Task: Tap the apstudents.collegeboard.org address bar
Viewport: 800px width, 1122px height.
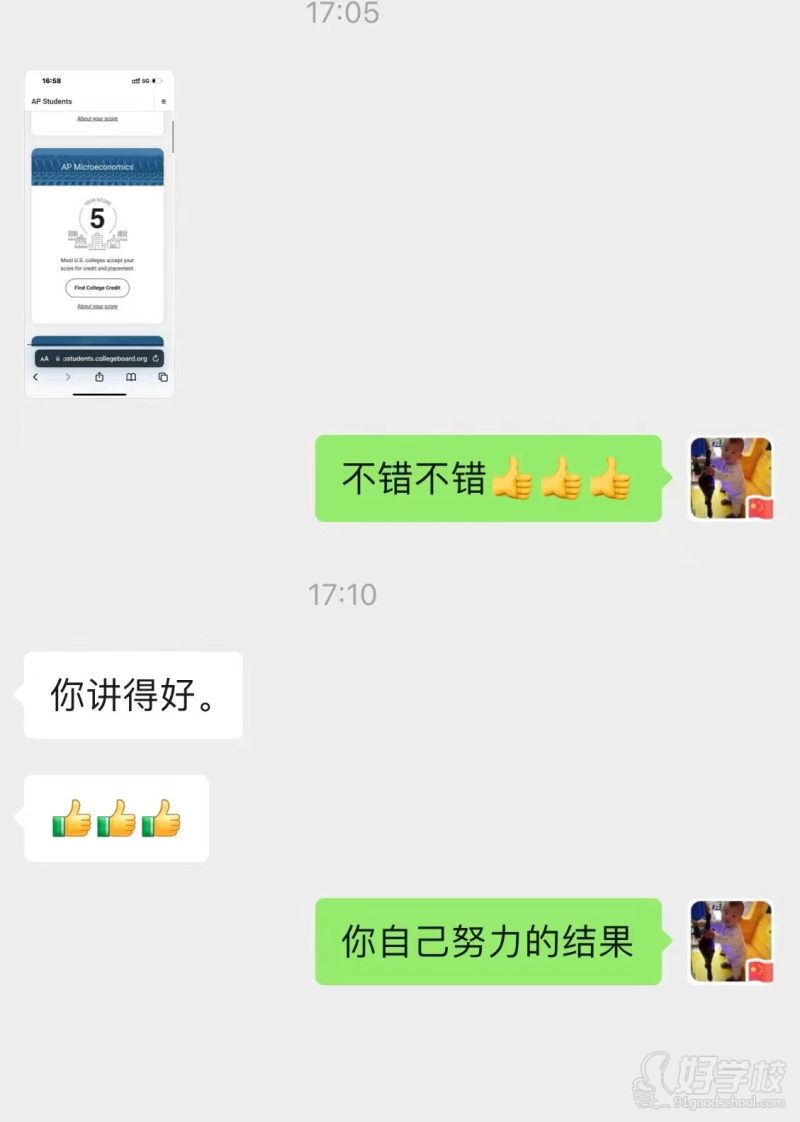Action: tap(104, 359)
